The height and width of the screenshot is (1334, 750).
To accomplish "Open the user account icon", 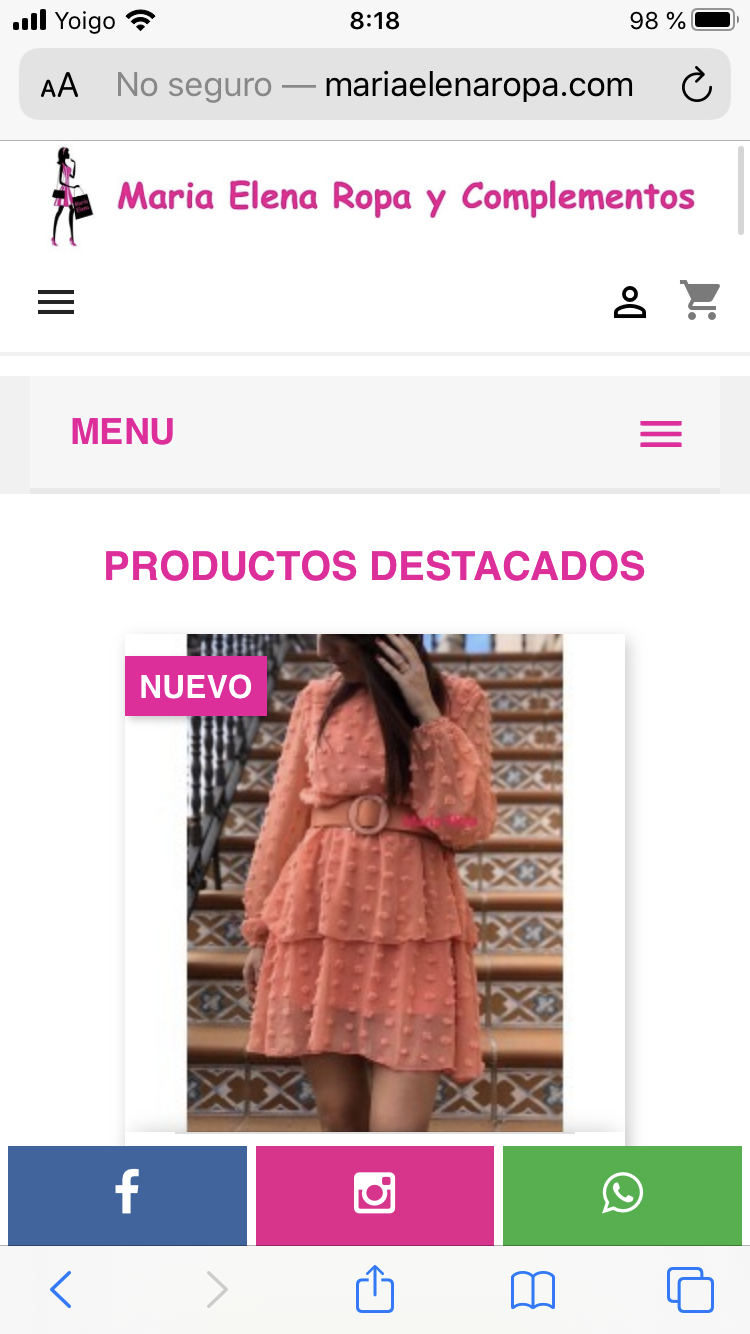I will click(x=630, y=302).
